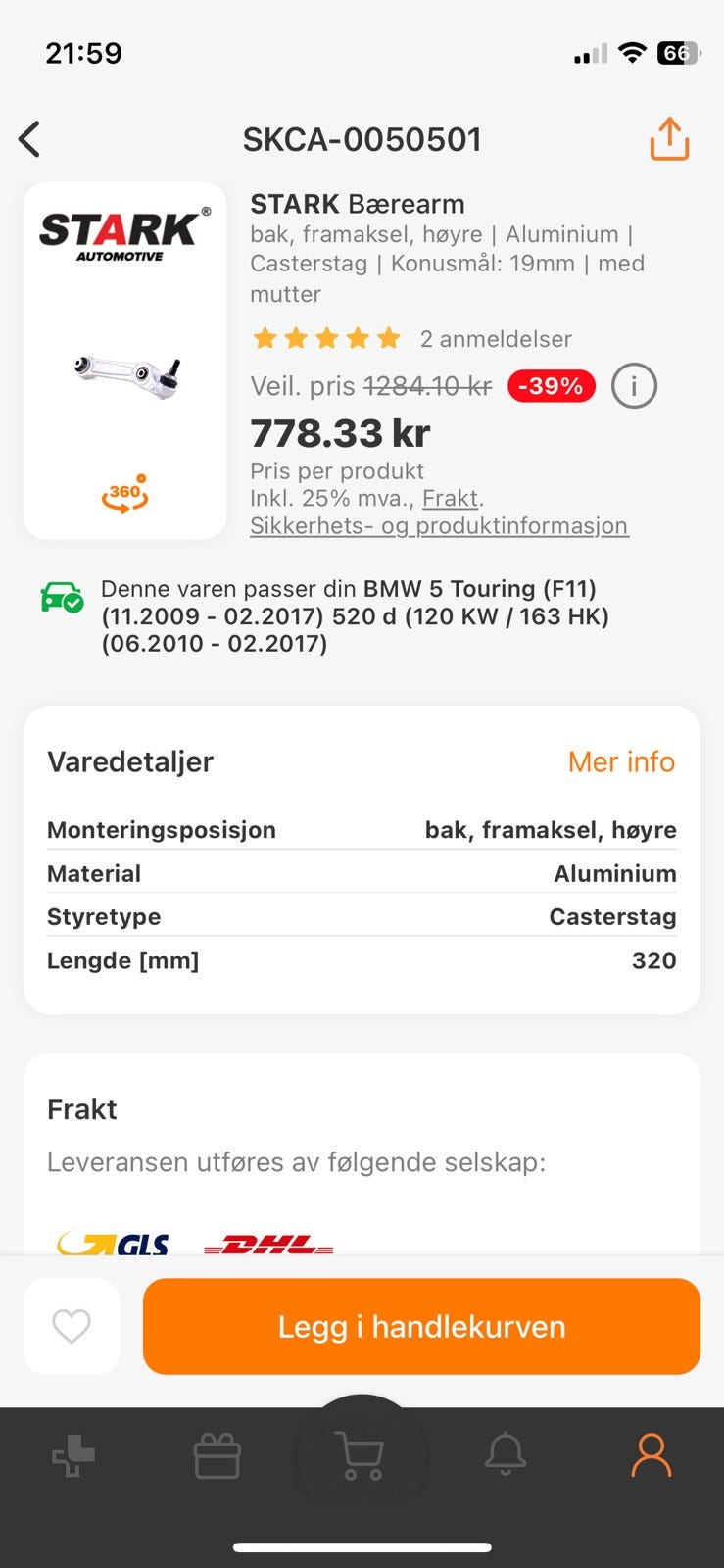Open the gift box tab
The image size is (724, 1568).
217,1455
